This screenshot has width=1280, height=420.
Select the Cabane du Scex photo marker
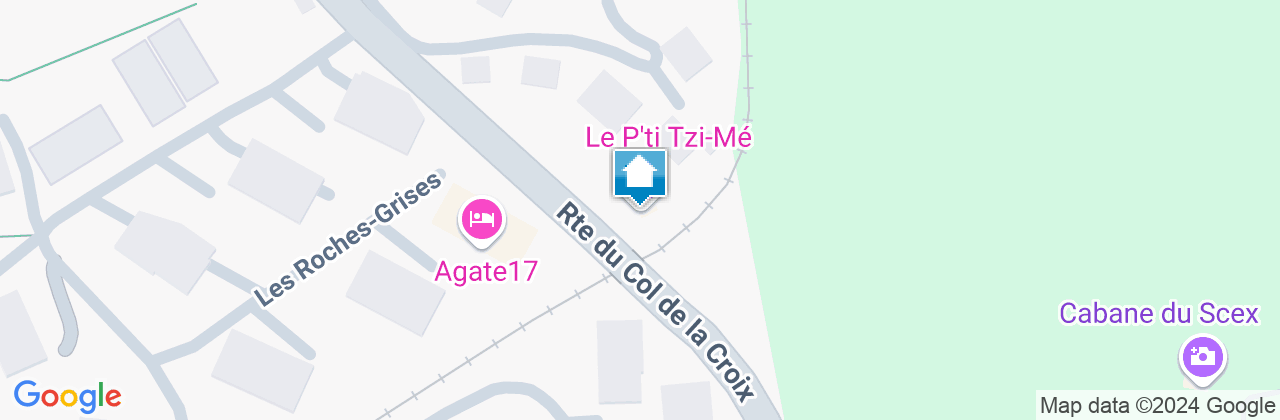point(1203,357)
